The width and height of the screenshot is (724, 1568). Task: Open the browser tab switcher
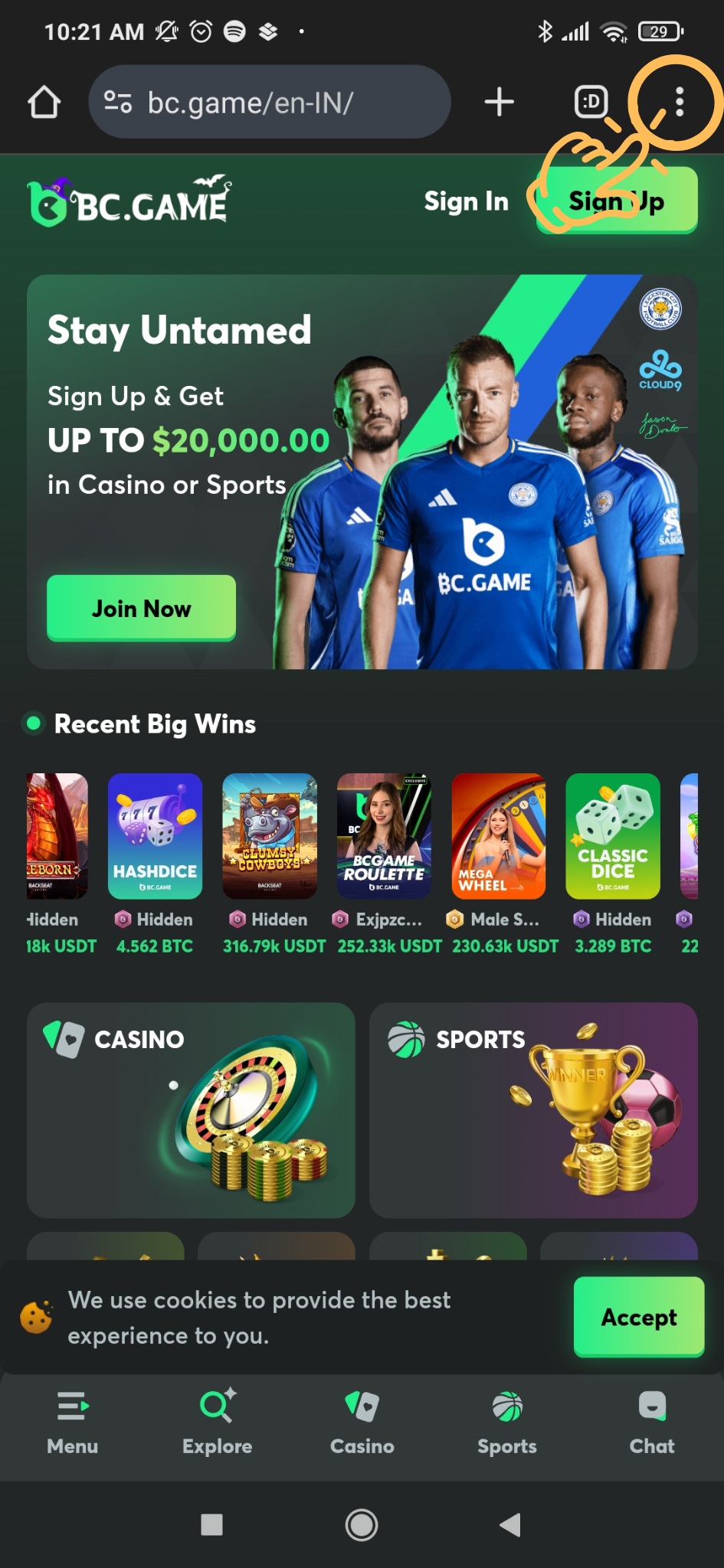pos(591,102)
